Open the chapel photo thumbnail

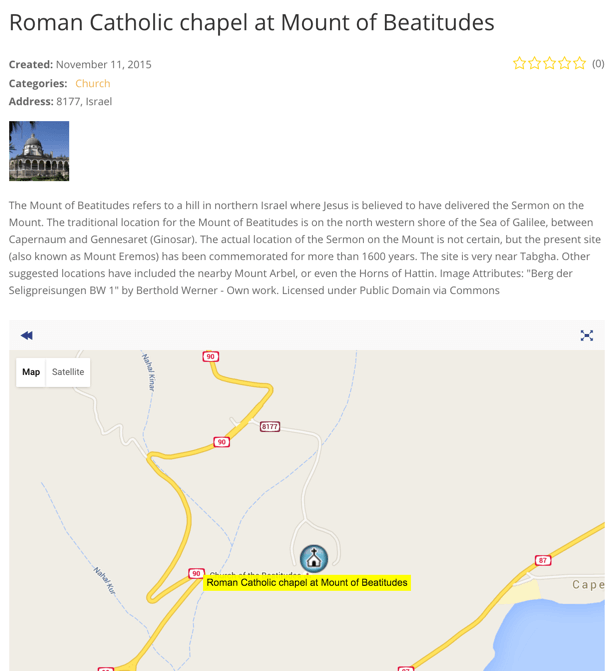[x=39, y=151]
